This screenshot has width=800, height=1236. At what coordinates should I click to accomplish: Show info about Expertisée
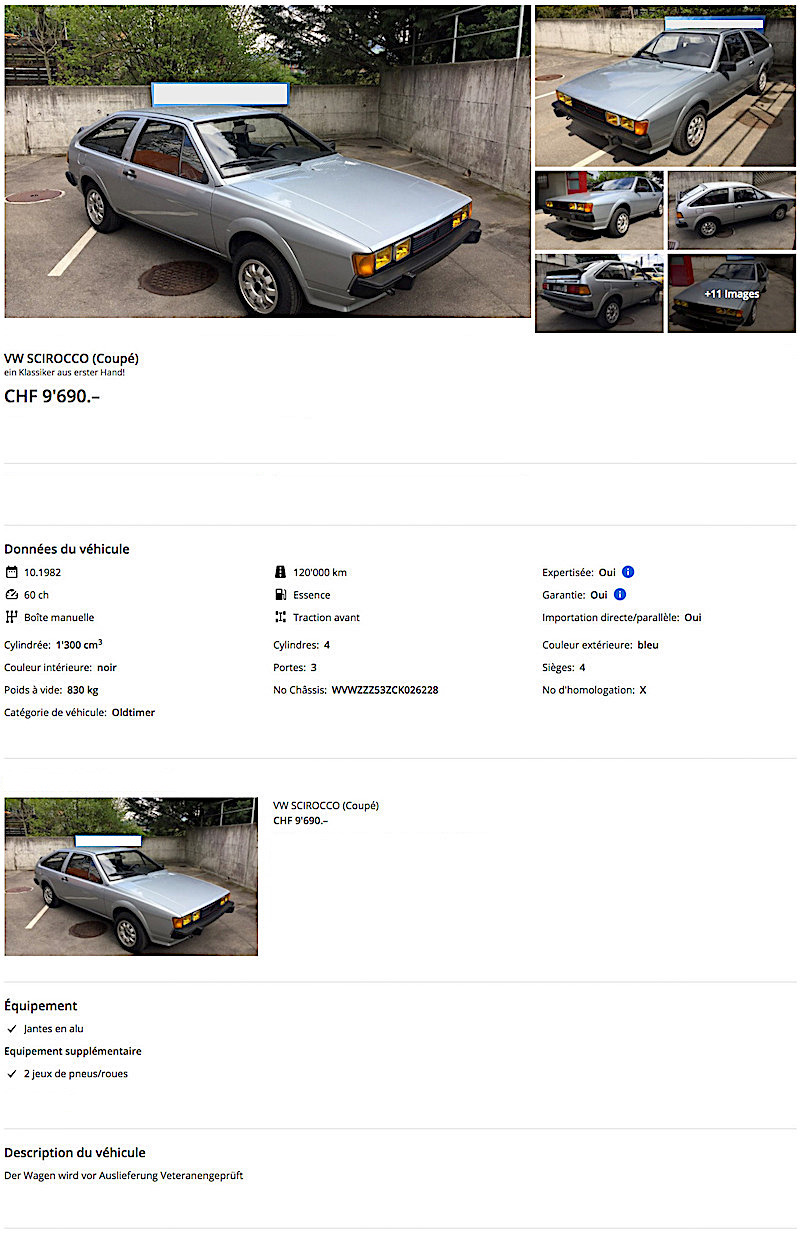pyautogui.click(x=628, y=572)
